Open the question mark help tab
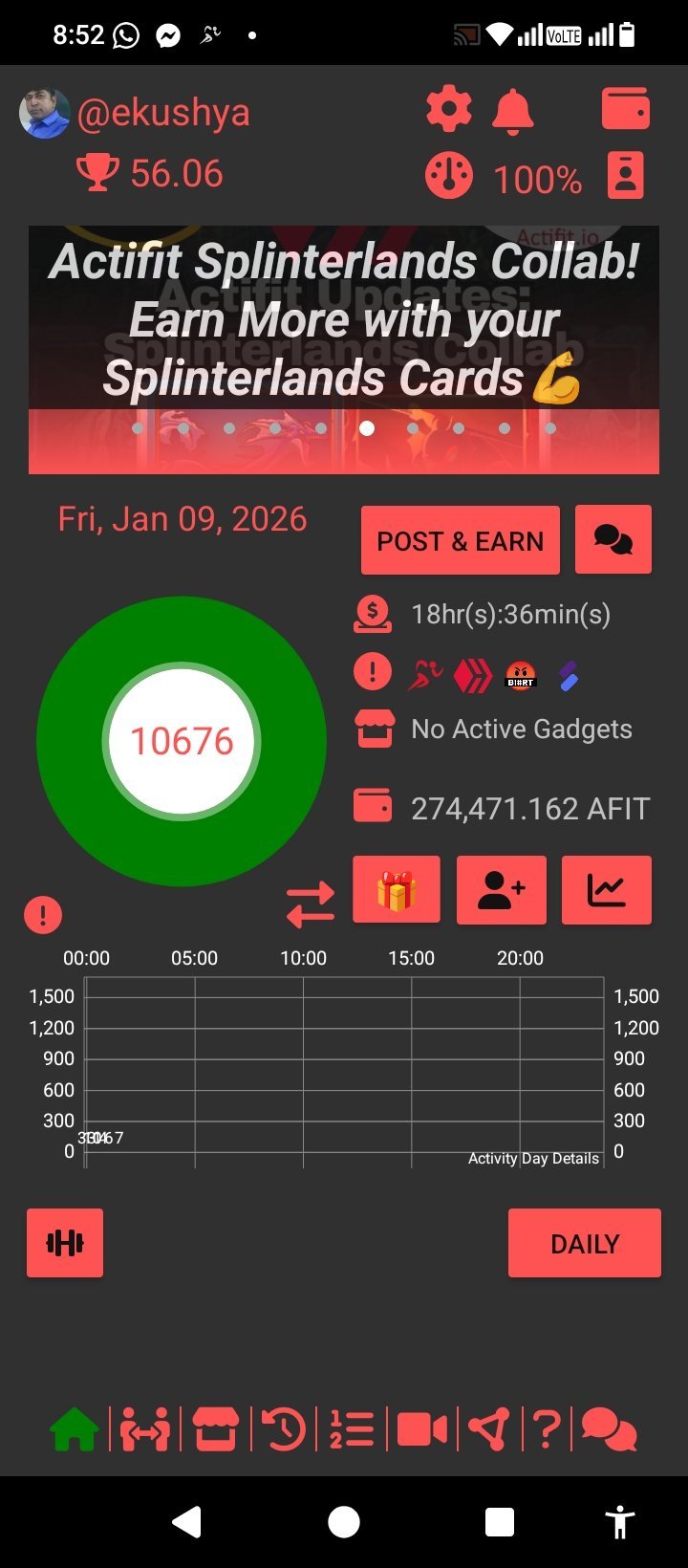 pos(546,1430)
